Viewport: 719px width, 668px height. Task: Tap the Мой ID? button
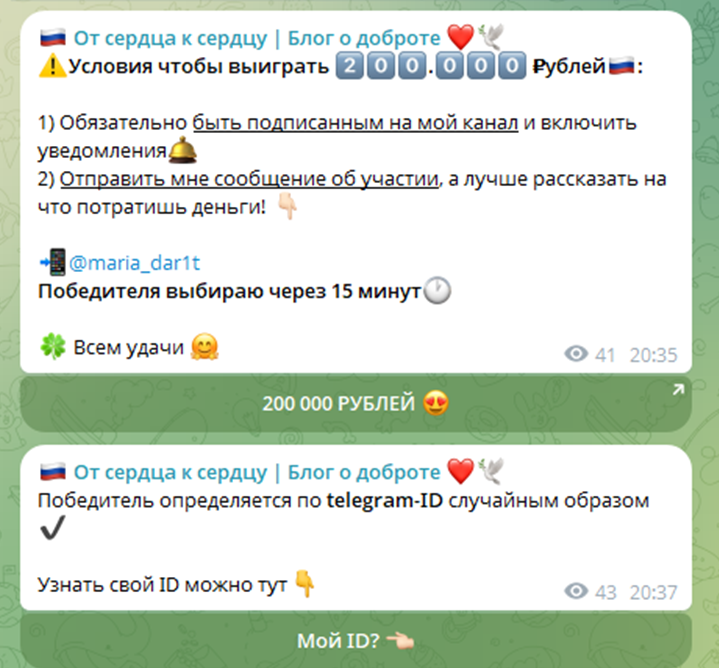click(355, 640)
